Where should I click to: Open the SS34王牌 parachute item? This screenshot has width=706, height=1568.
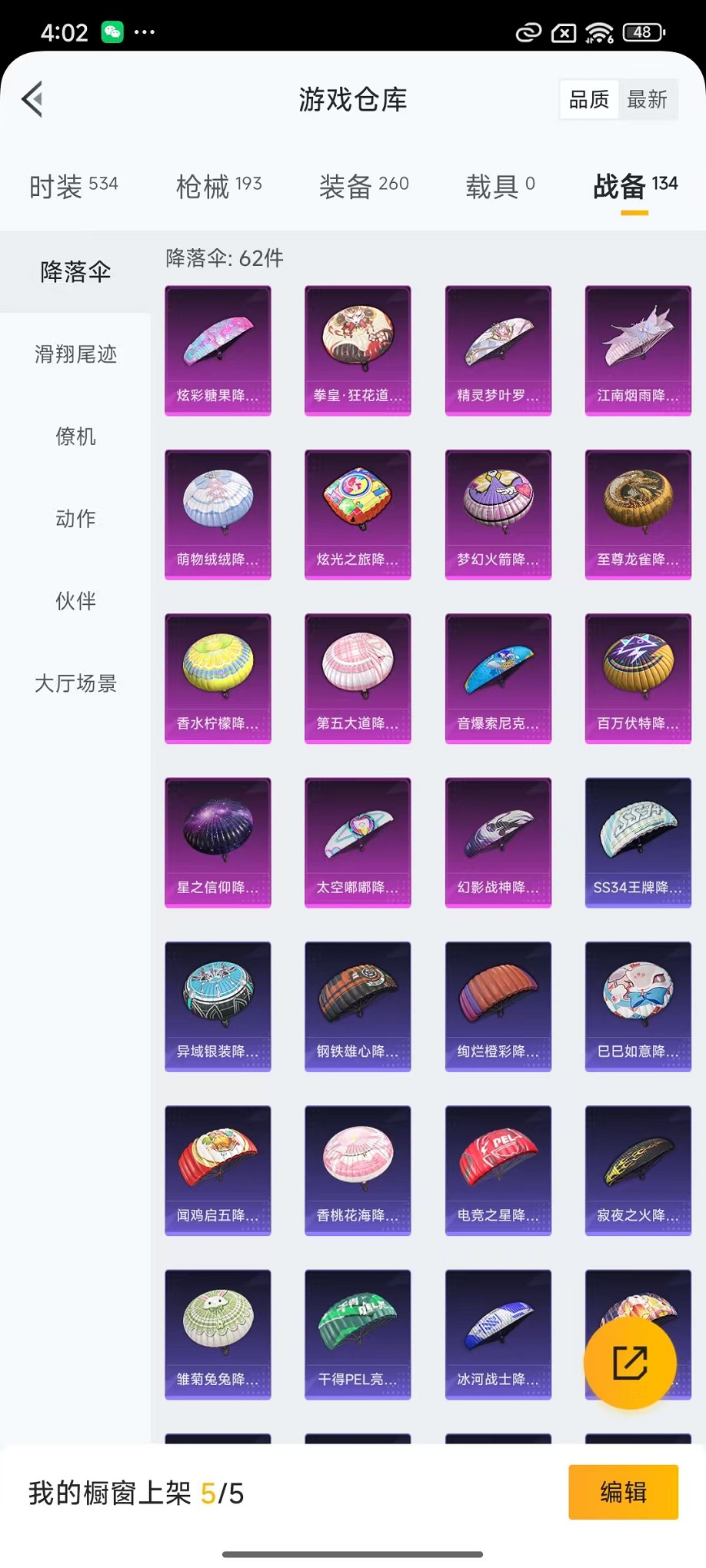point(638,842)
